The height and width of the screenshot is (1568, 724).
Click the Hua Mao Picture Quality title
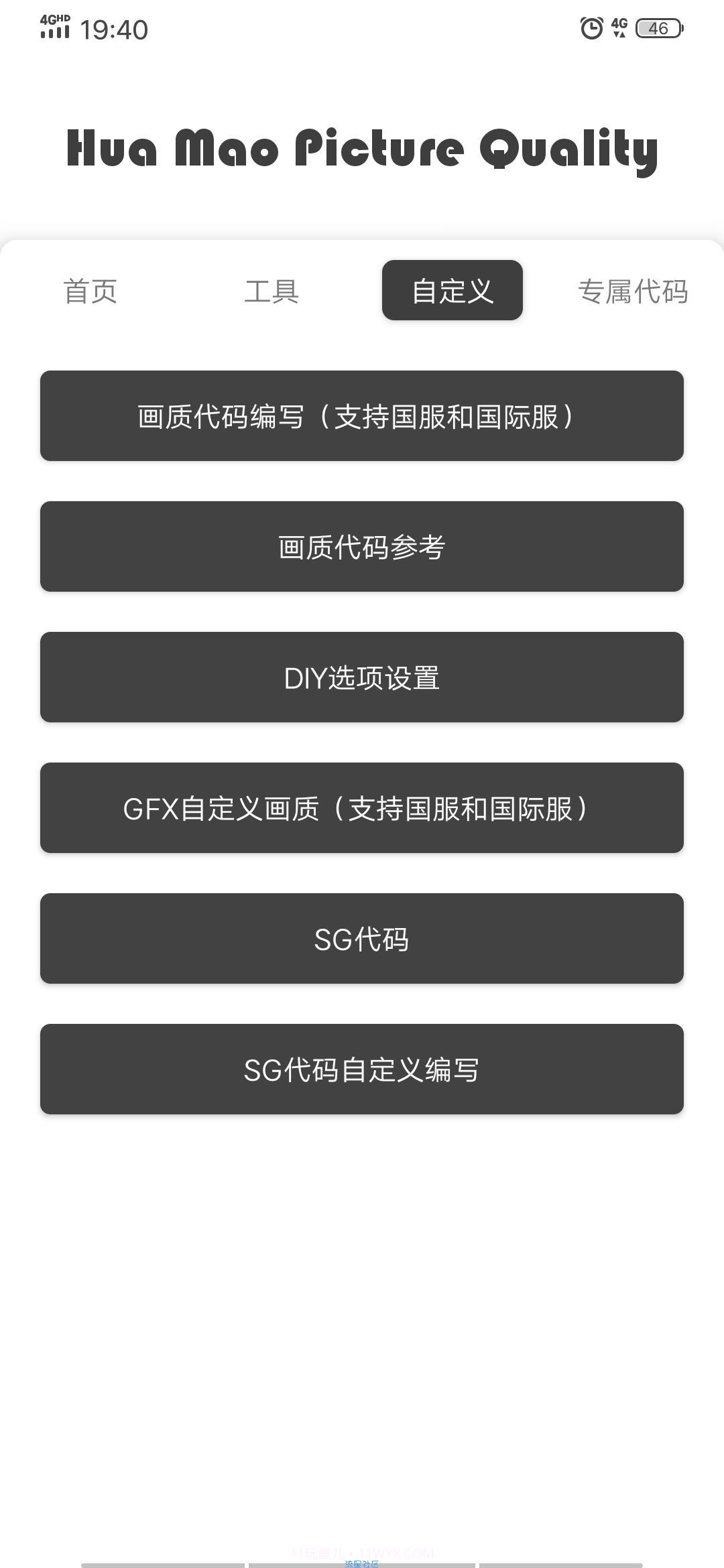(x=362, y=149)
